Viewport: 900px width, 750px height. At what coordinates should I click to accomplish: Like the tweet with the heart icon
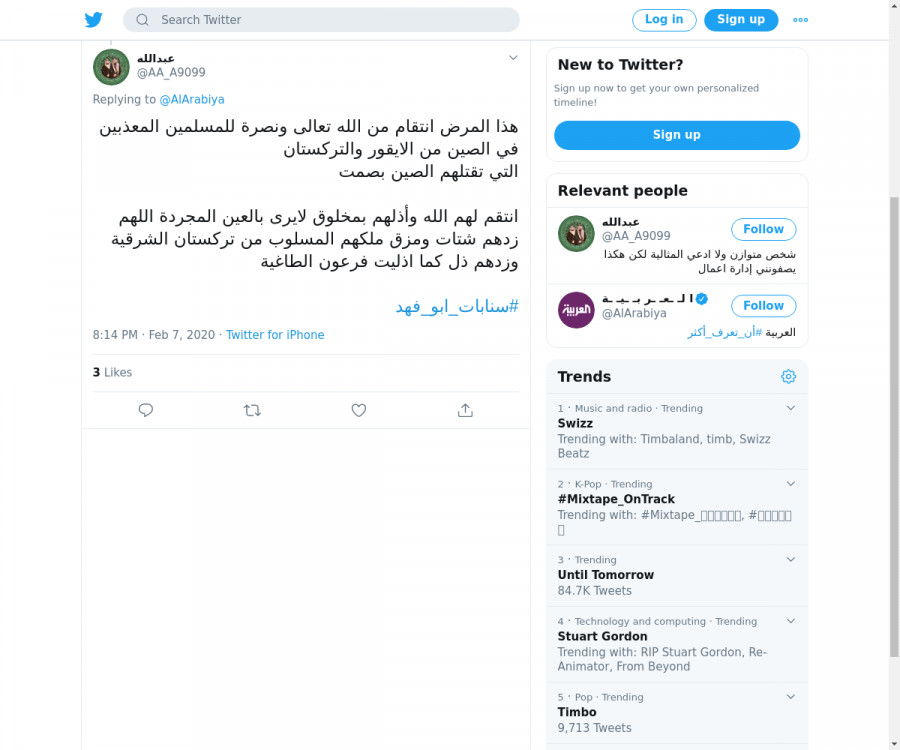click(x=359, y=410)
